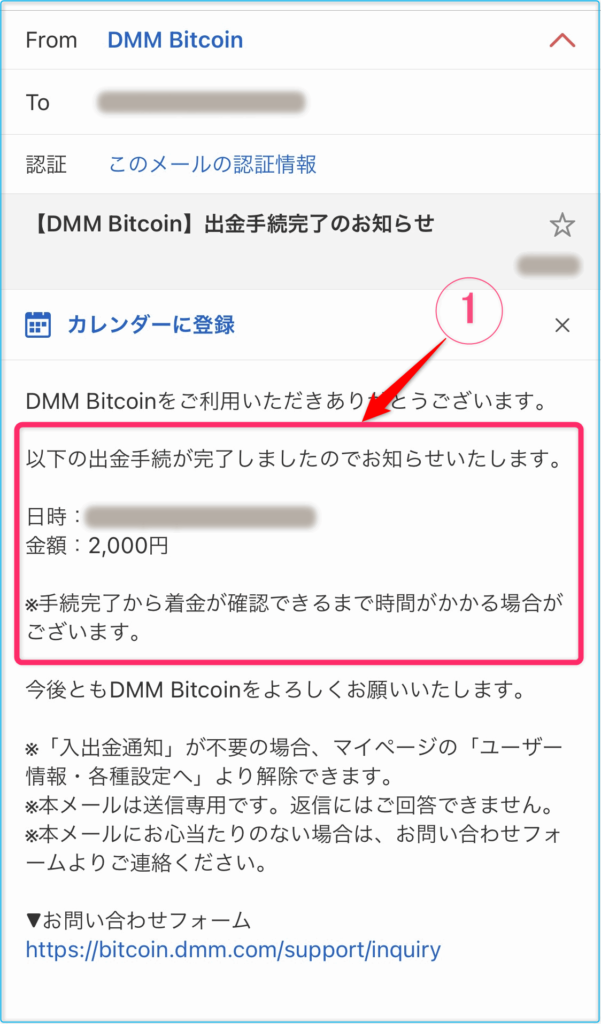Star this 出金手続完了のお知らせ email
601x1024 pixels.
pos(562,225)
